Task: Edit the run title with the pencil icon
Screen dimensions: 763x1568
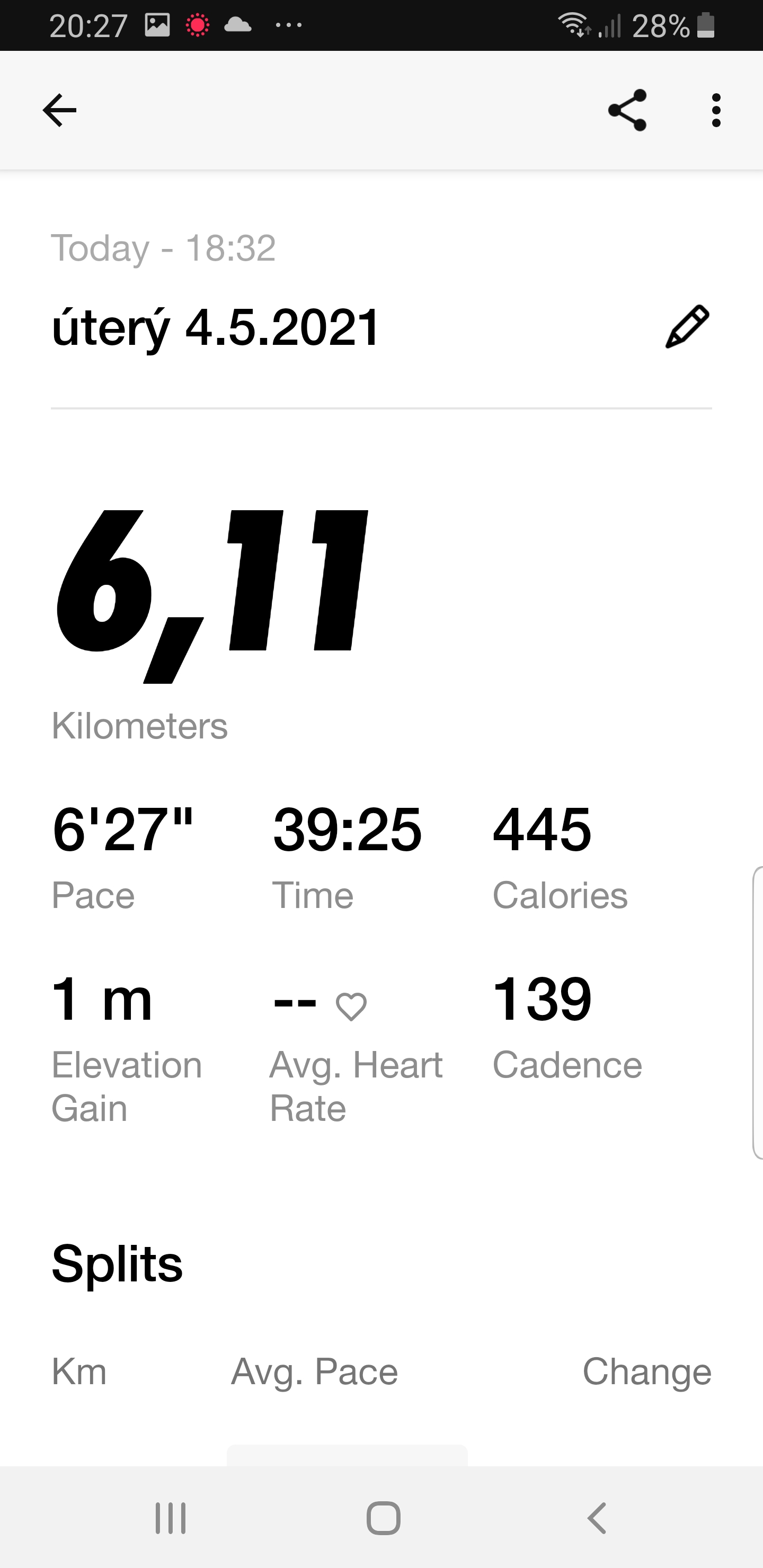Action: [687, 327]
